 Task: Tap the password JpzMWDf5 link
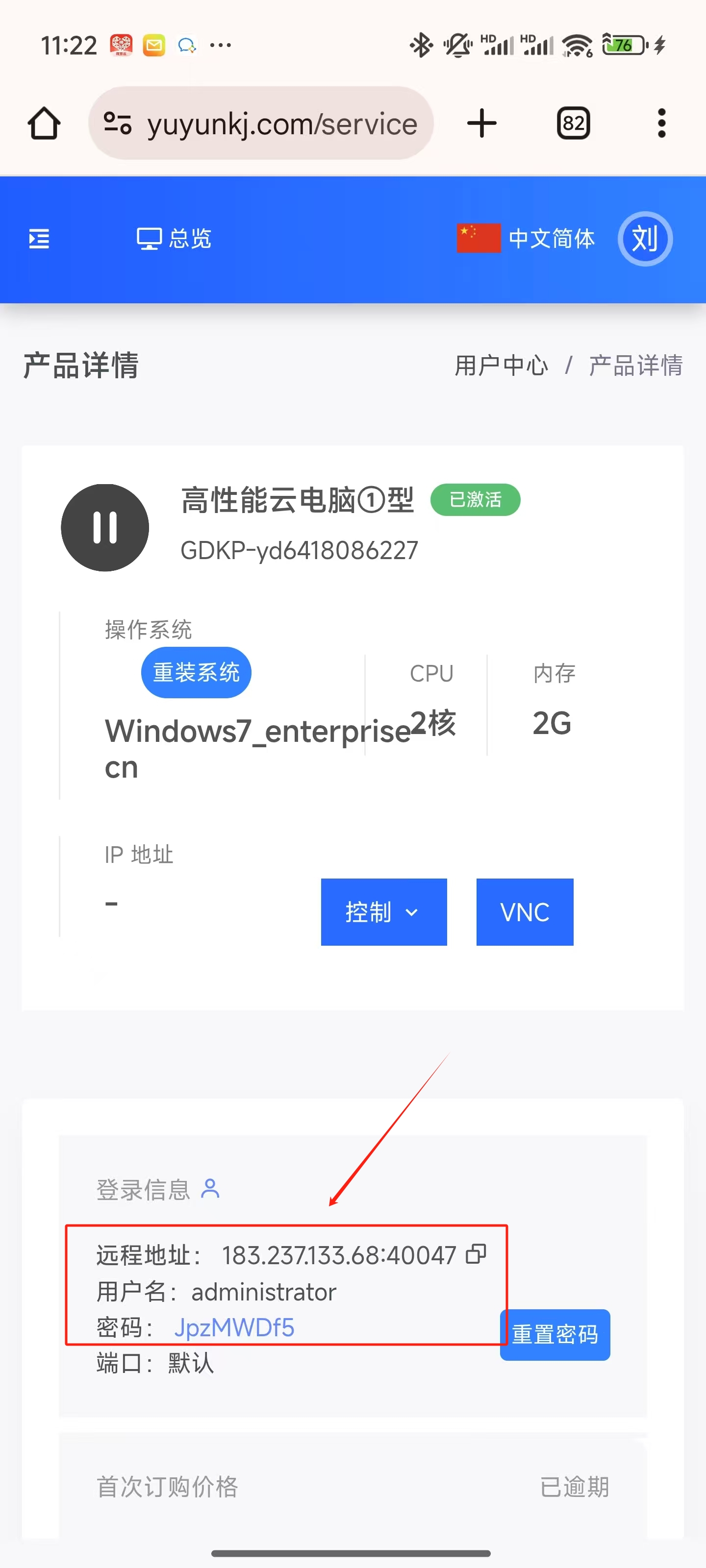[x=234, y=1327]
